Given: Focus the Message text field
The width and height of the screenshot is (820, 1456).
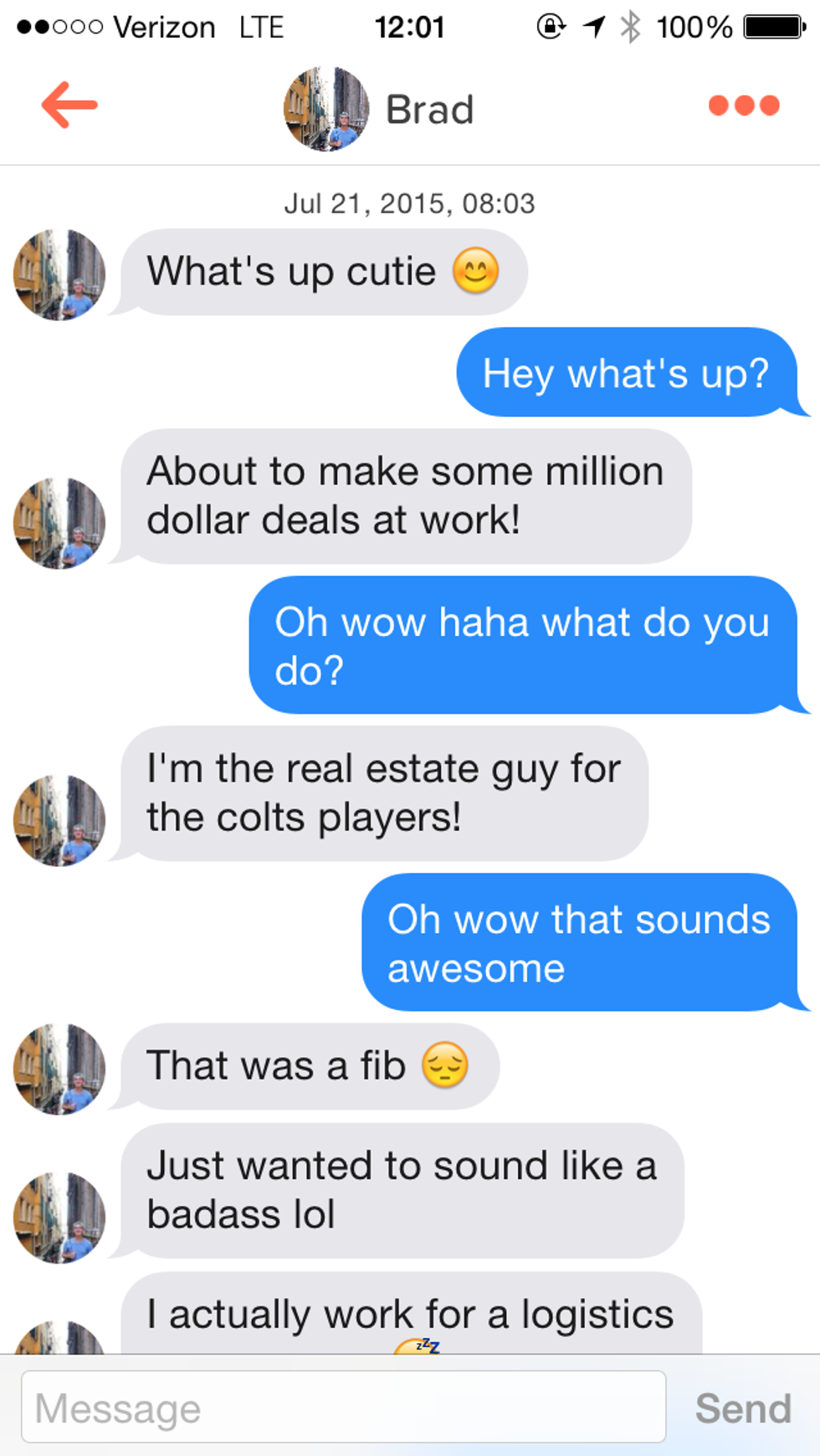Looking at the screenshot, I should pyautogui.click(x=343, y=1407).
